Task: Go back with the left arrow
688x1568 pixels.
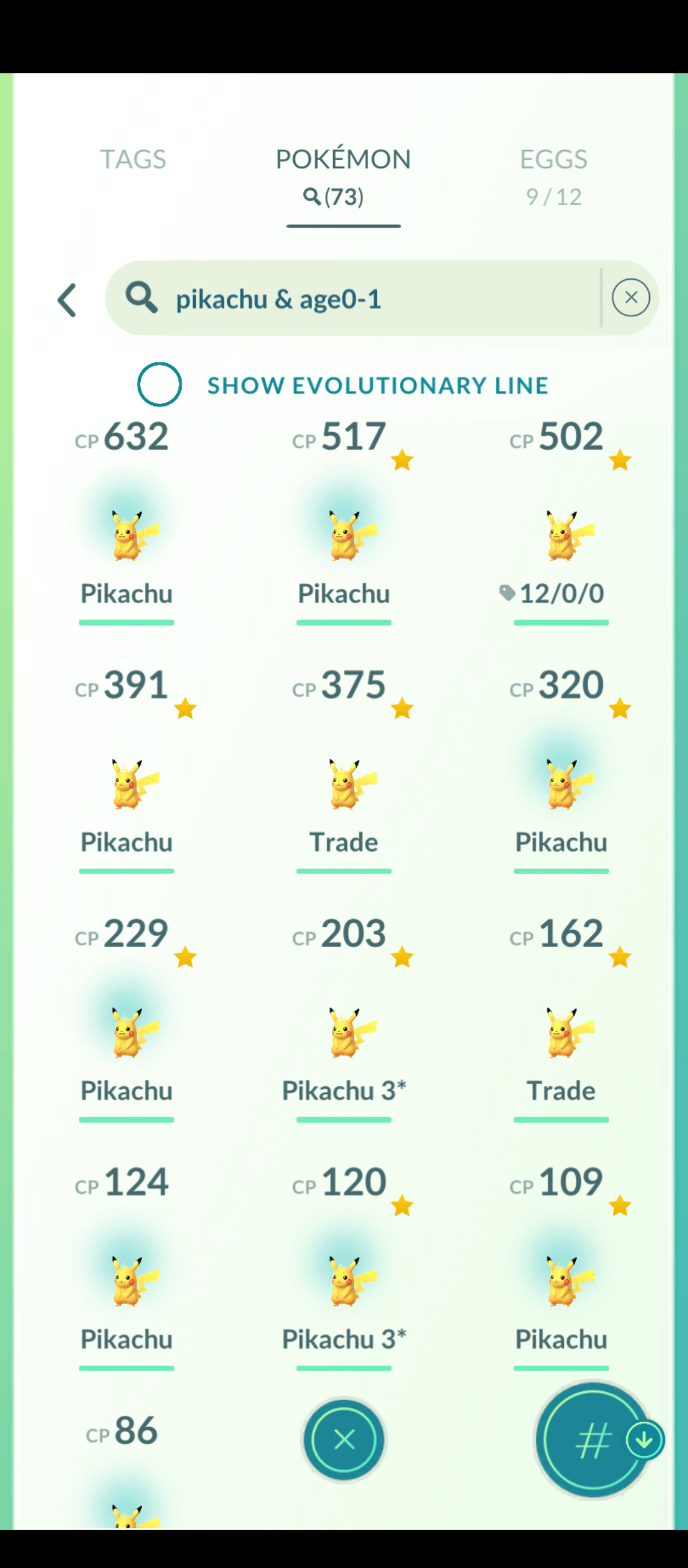Action: click(67, 300)
